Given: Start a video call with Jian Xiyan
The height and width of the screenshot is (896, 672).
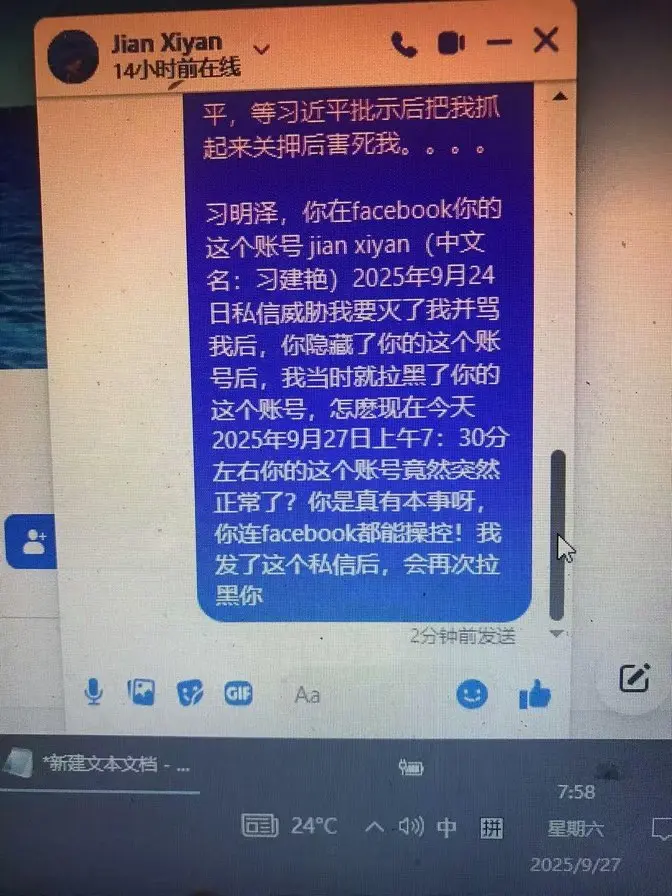Looking at the screenshot, I should point(452,44).
